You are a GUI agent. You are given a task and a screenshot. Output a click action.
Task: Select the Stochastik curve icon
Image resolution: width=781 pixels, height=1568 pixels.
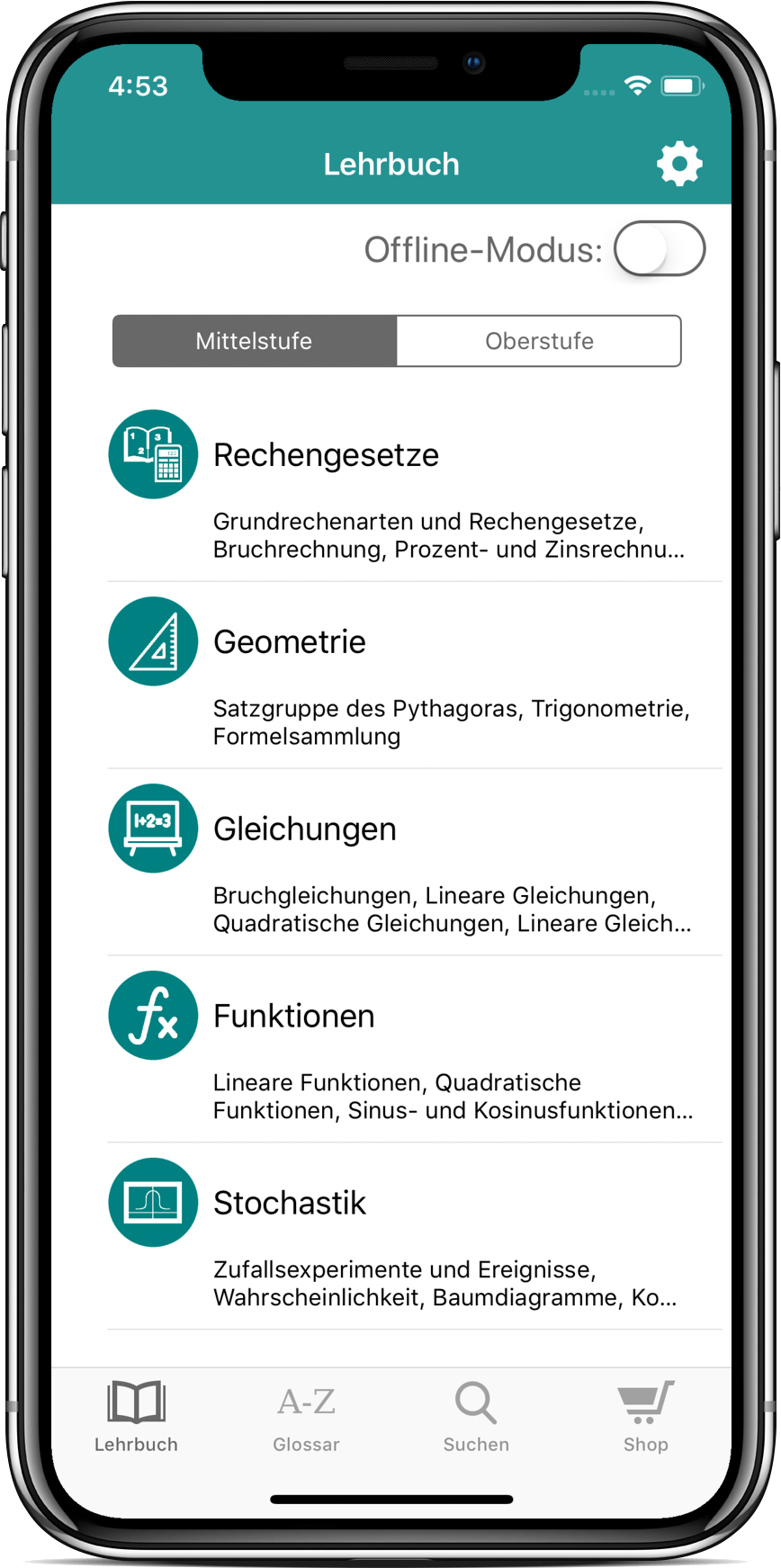click(x=153, y=1202)
